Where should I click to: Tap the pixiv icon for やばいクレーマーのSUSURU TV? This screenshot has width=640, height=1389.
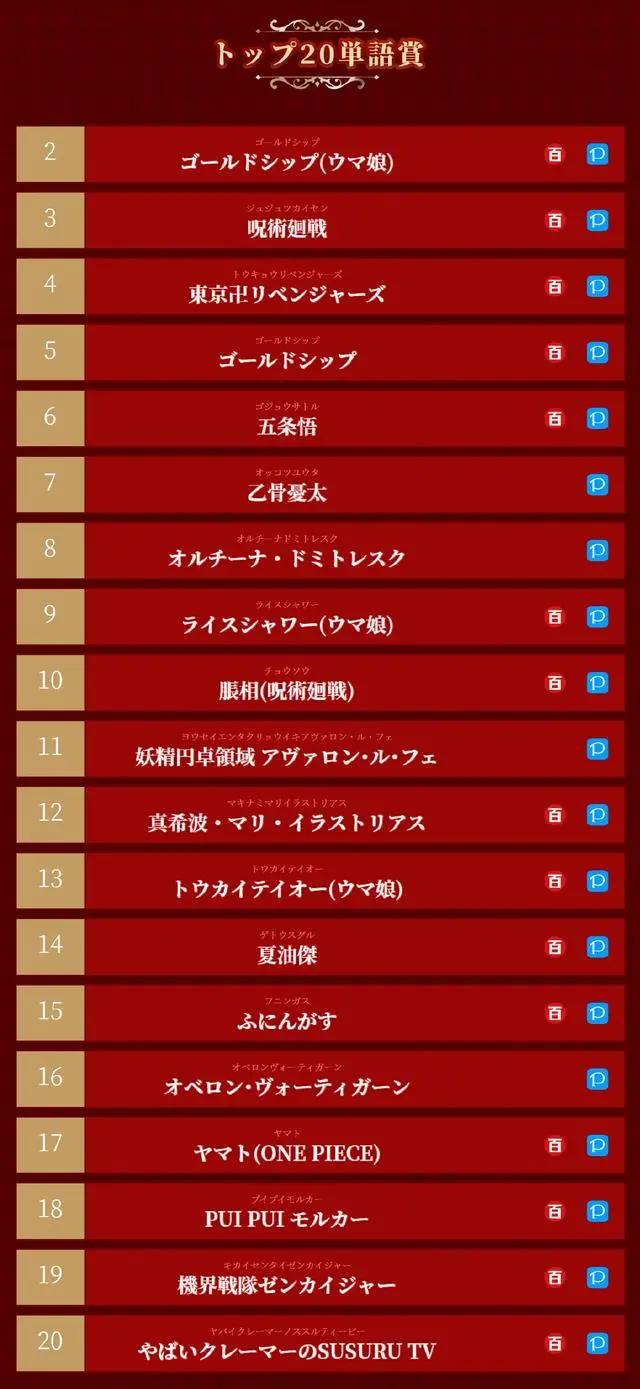tap(597, 1342)
